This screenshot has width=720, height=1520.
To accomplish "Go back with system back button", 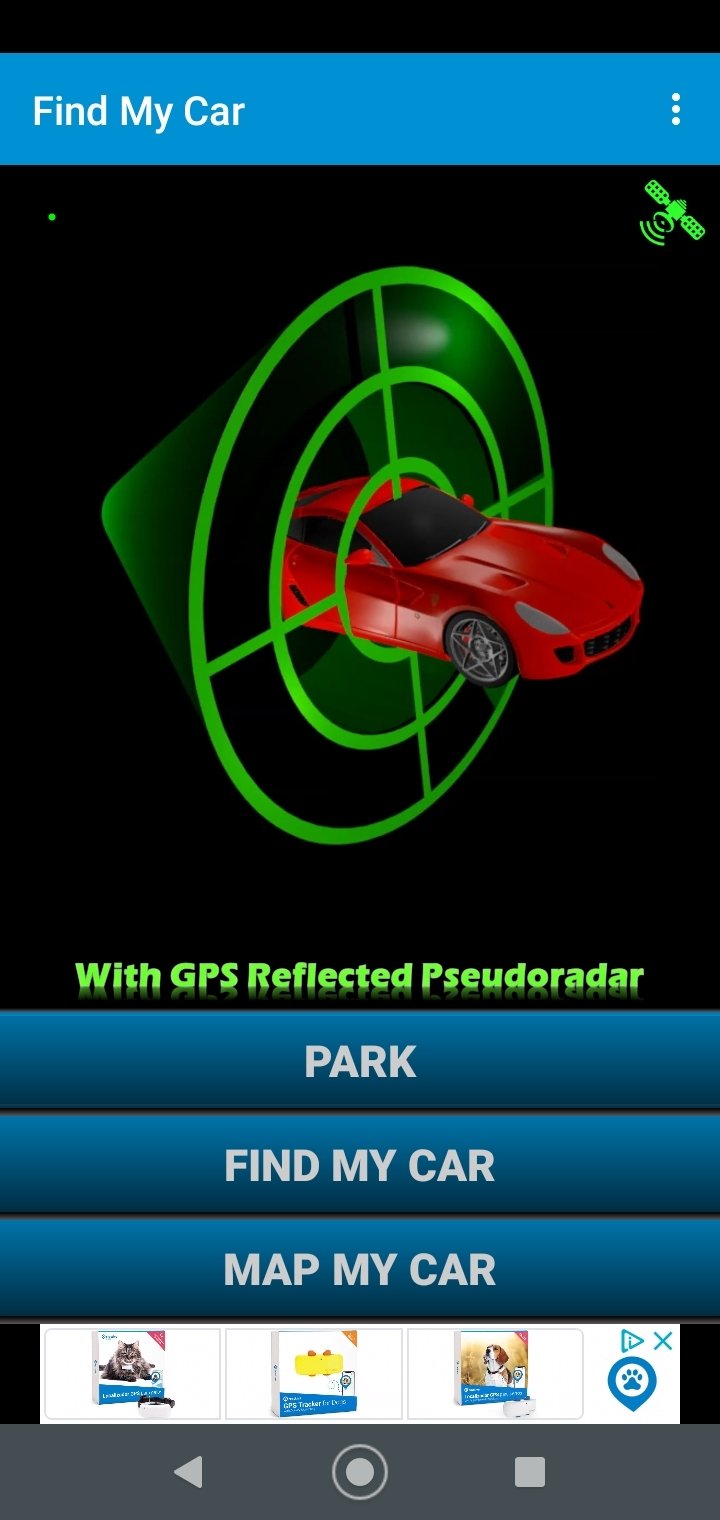I will pos(188,1472).
